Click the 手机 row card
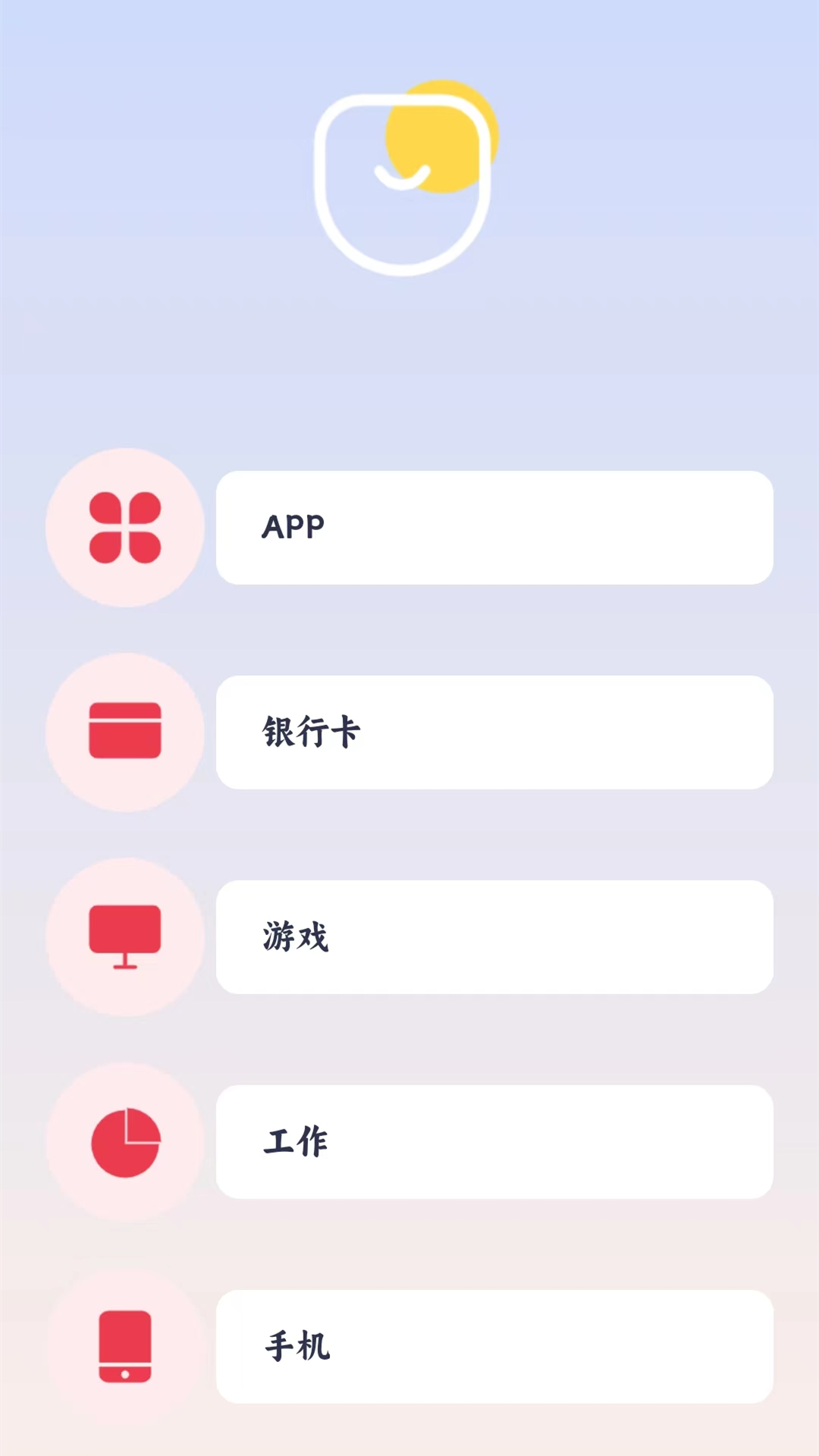Viewport: 819px width, 1456px height. coord(494,1347)
